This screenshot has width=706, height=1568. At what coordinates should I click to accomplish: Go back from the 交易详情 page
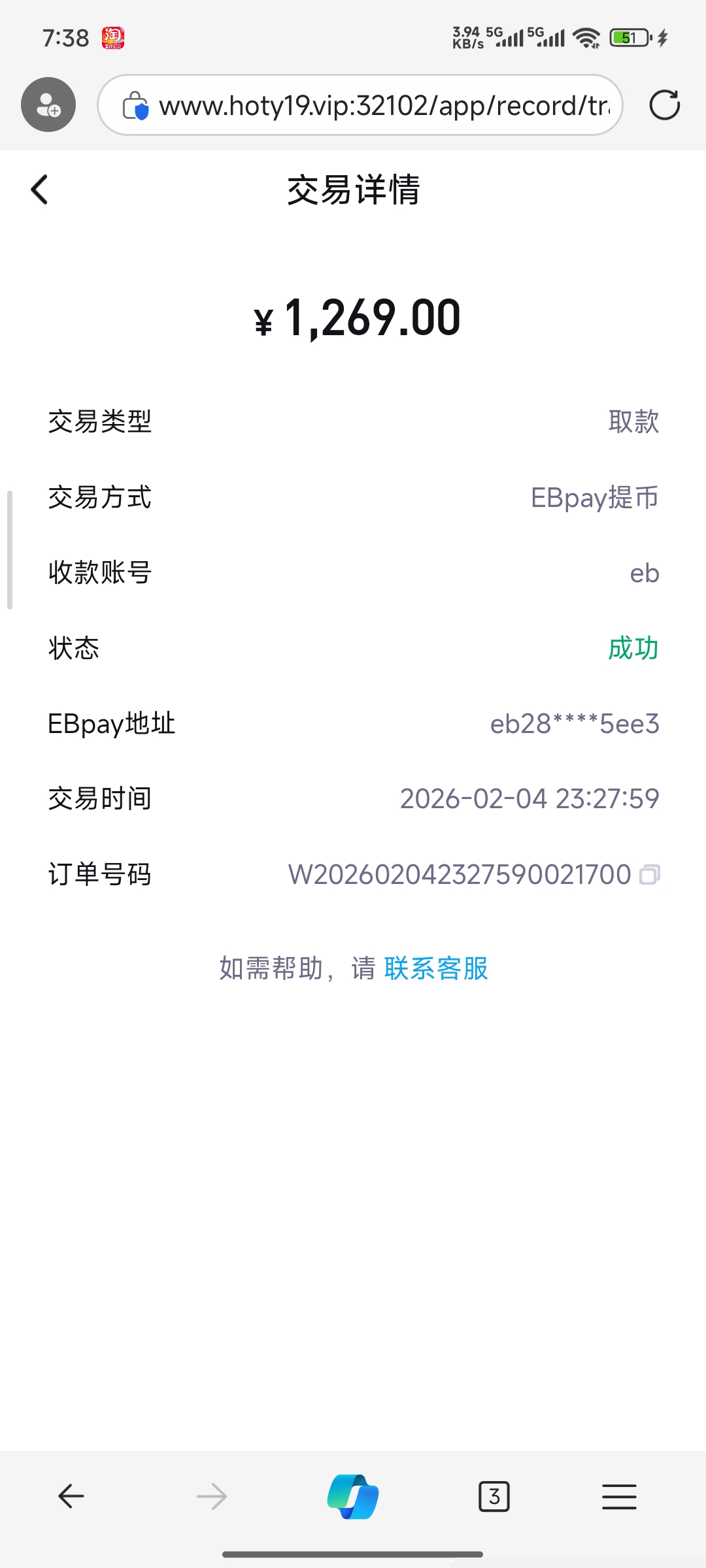pos(40,190)
